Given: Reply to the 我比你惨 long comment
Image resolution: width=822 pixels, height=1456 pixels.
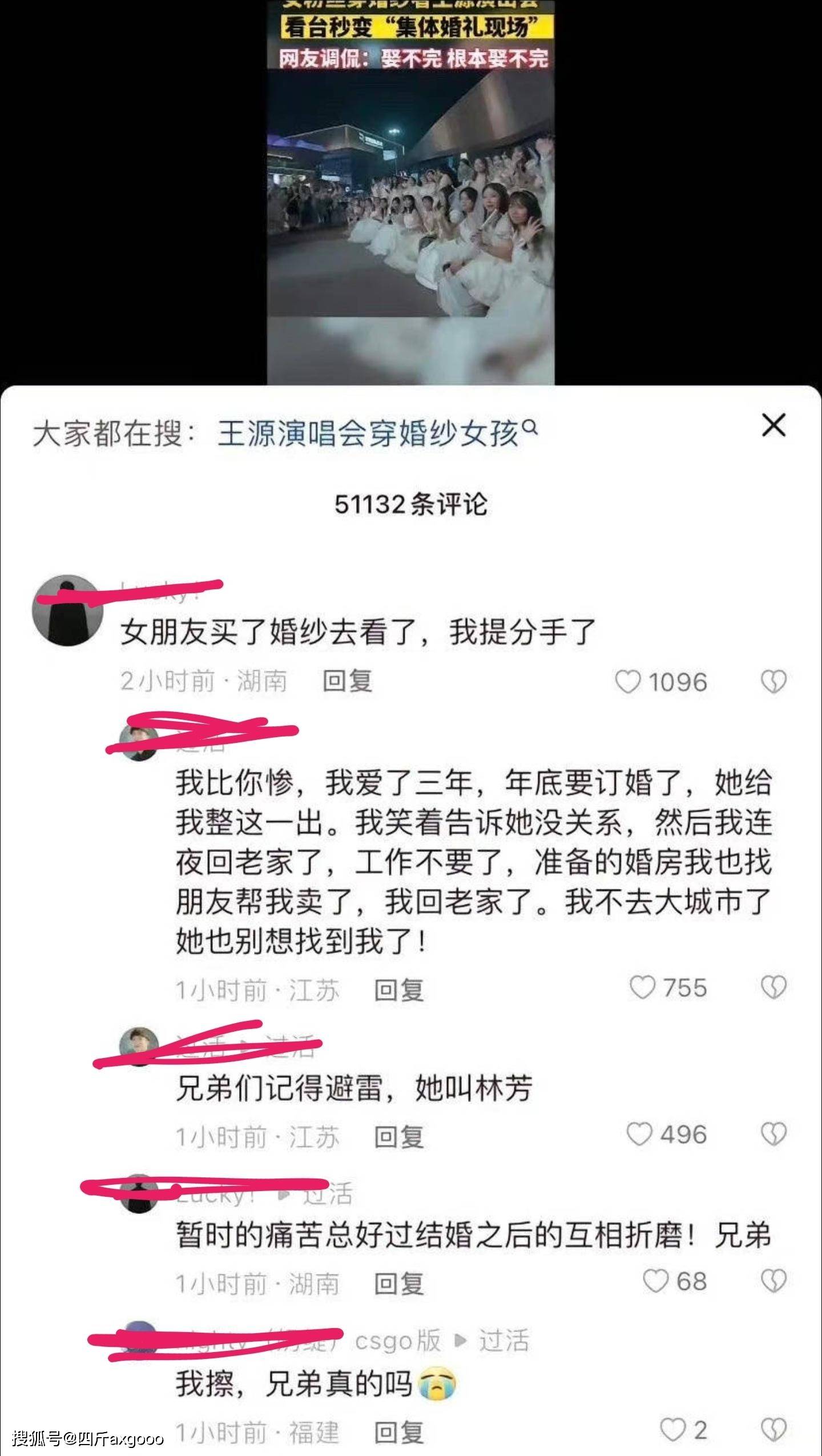Looking at the screenshot, I should tap(398, 990).
